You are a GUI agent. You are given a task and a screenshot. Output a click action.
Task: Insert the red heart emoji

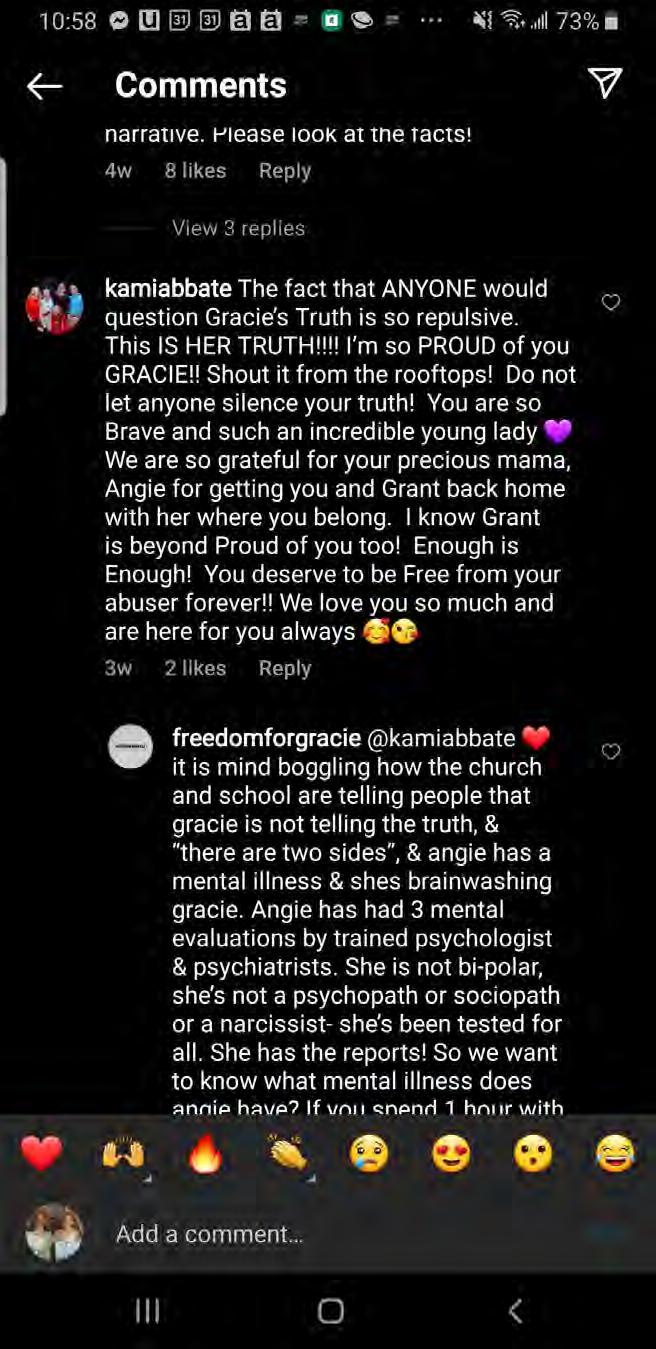(x=42, y=1155)
